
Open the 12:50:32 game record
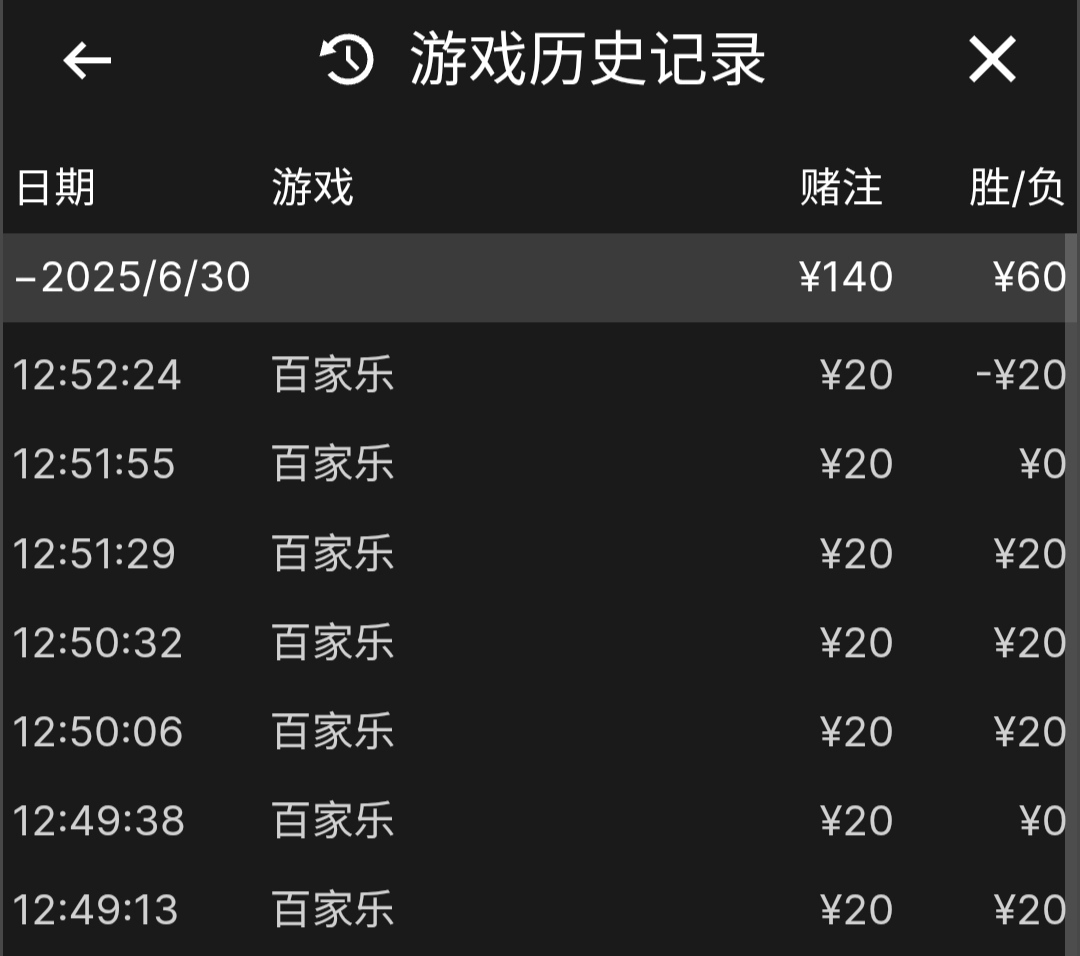click(x=538, y=642)
